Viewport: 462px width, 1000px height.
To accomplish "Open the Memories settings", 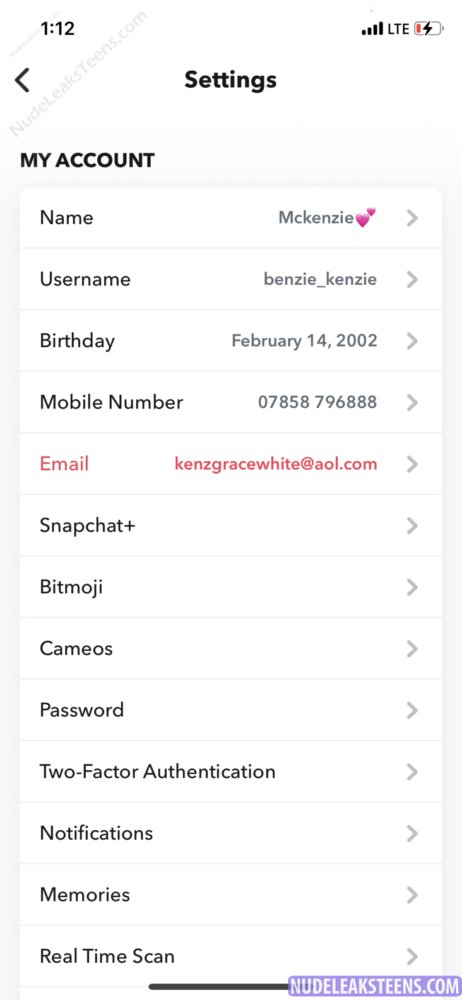I will coord(230,895).
